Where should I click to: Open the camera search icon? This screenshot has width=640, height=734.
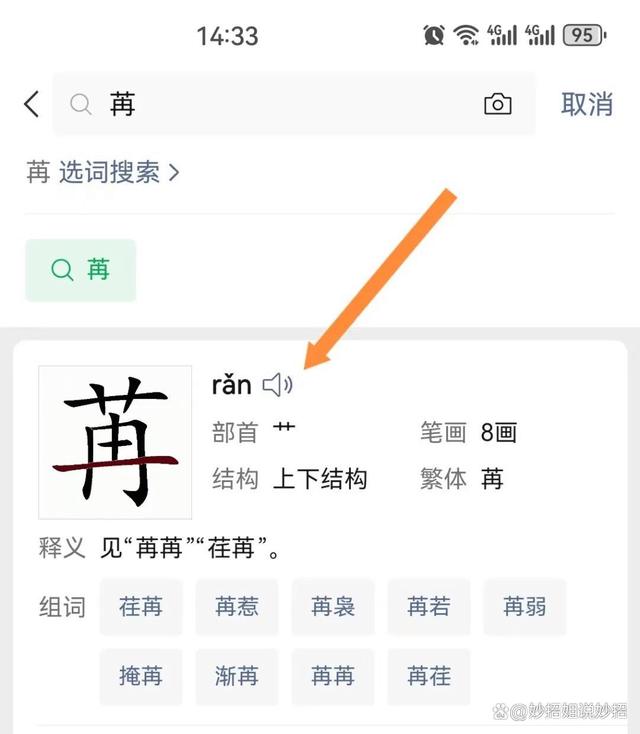(497, 104)
